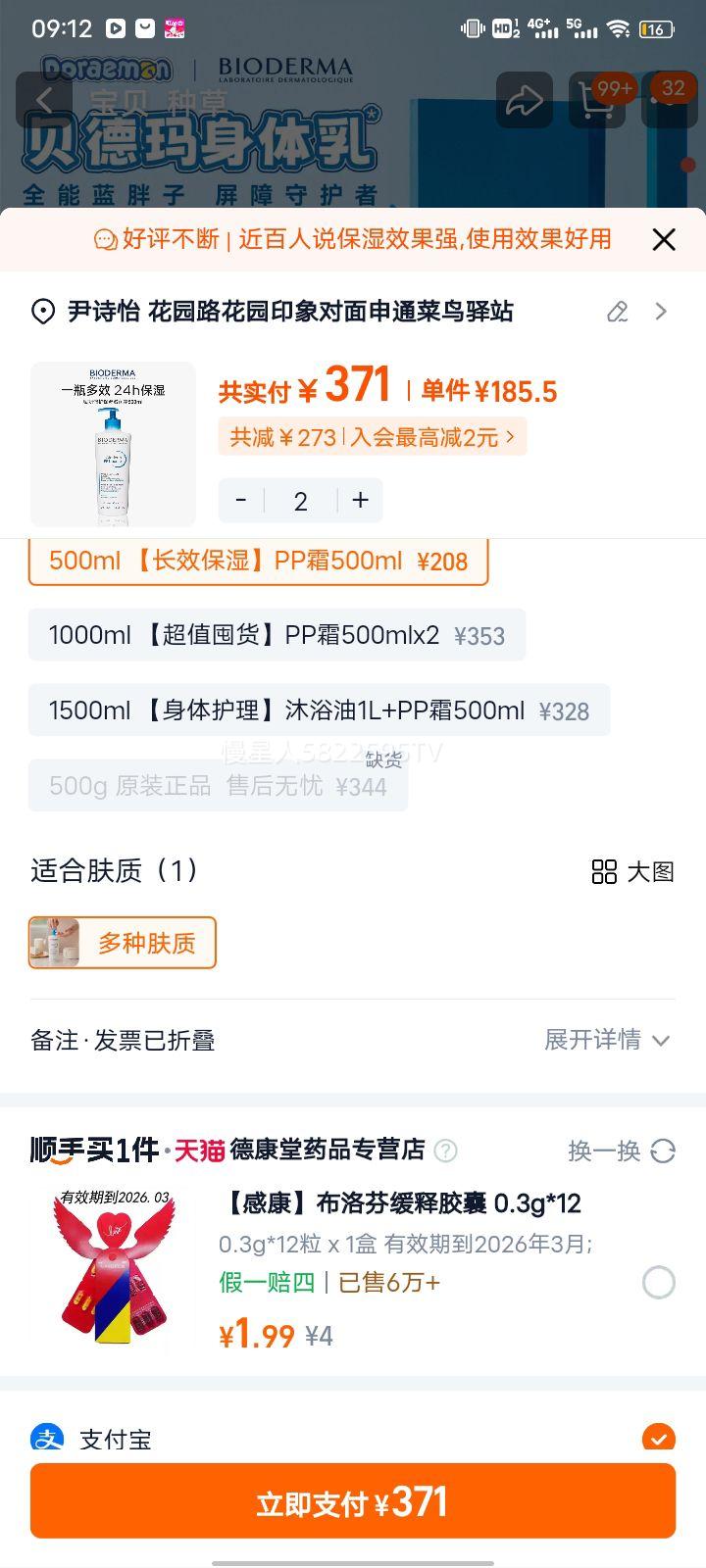Open the share options icon
This screenshot has height=1568, width=706.
524,100
